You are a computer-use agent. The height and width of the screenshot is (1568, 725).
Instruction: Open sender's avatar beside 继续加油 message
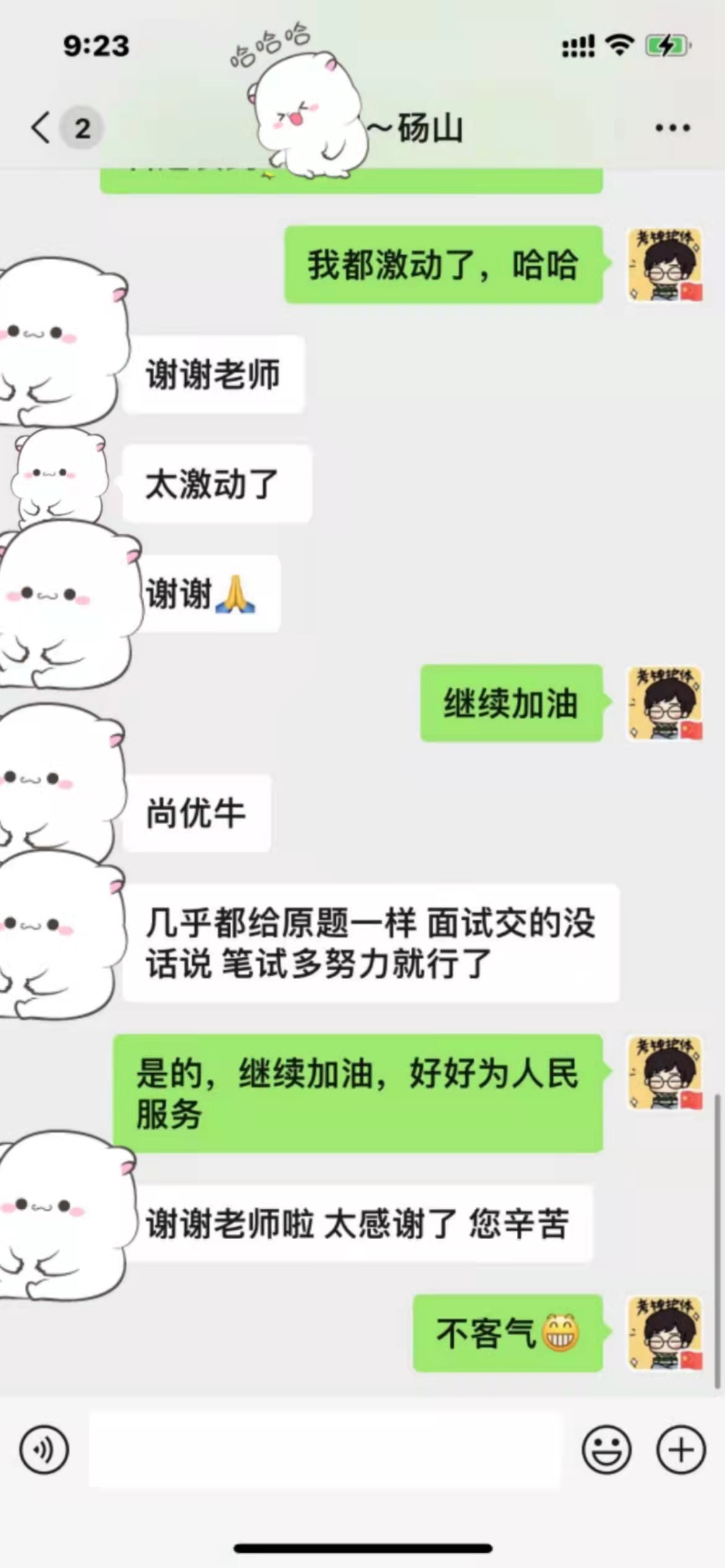click(x=666, y=703)
